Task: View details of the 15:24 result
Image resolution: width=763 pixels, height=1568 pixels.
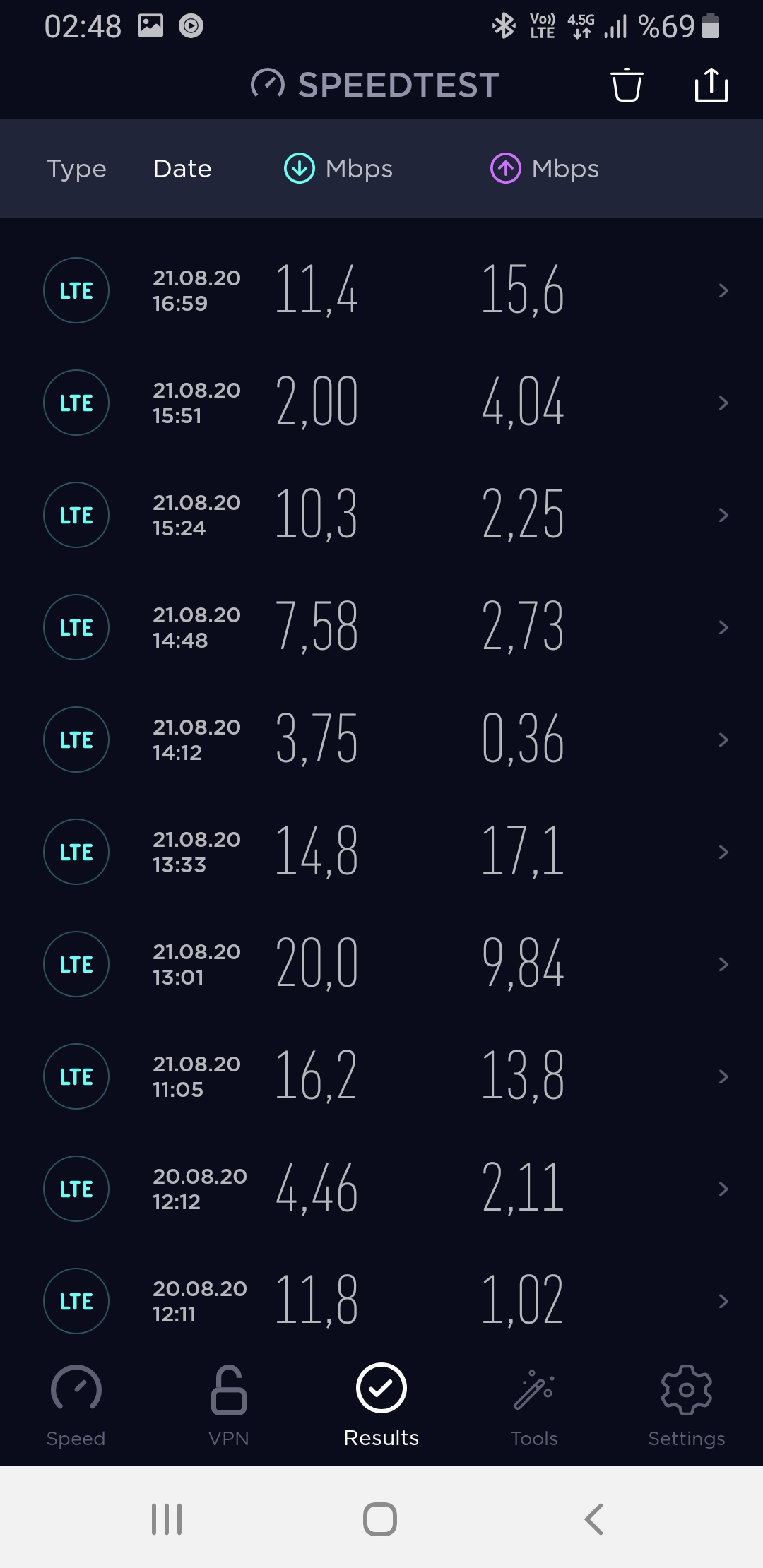Action: 381,515
